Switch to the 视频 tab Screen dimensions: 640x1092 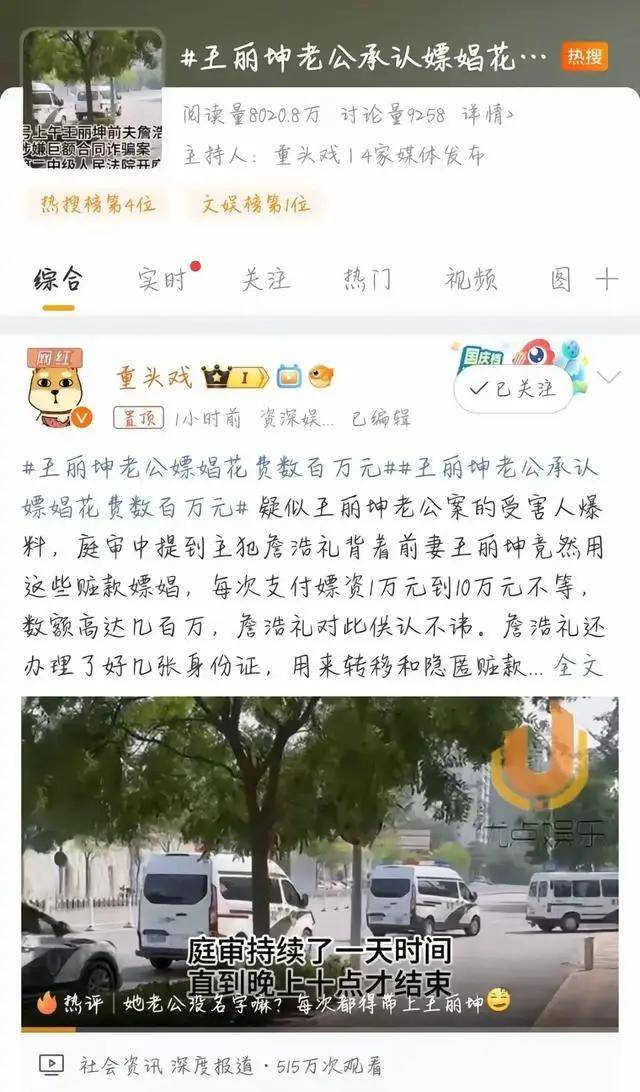tap(471, 279)
